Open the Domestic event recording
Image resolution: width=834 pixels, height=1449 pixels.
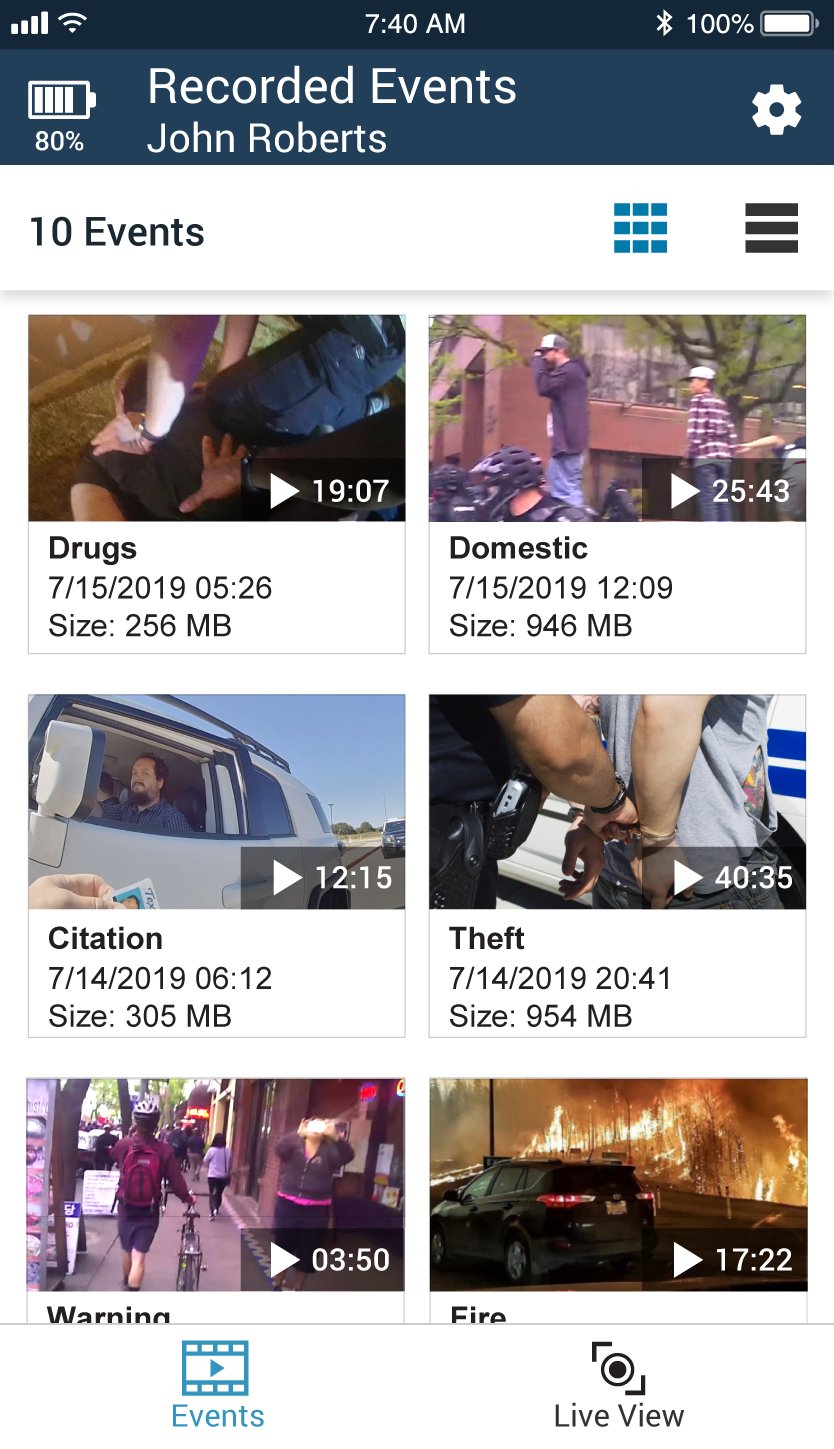tap(617, 419)
